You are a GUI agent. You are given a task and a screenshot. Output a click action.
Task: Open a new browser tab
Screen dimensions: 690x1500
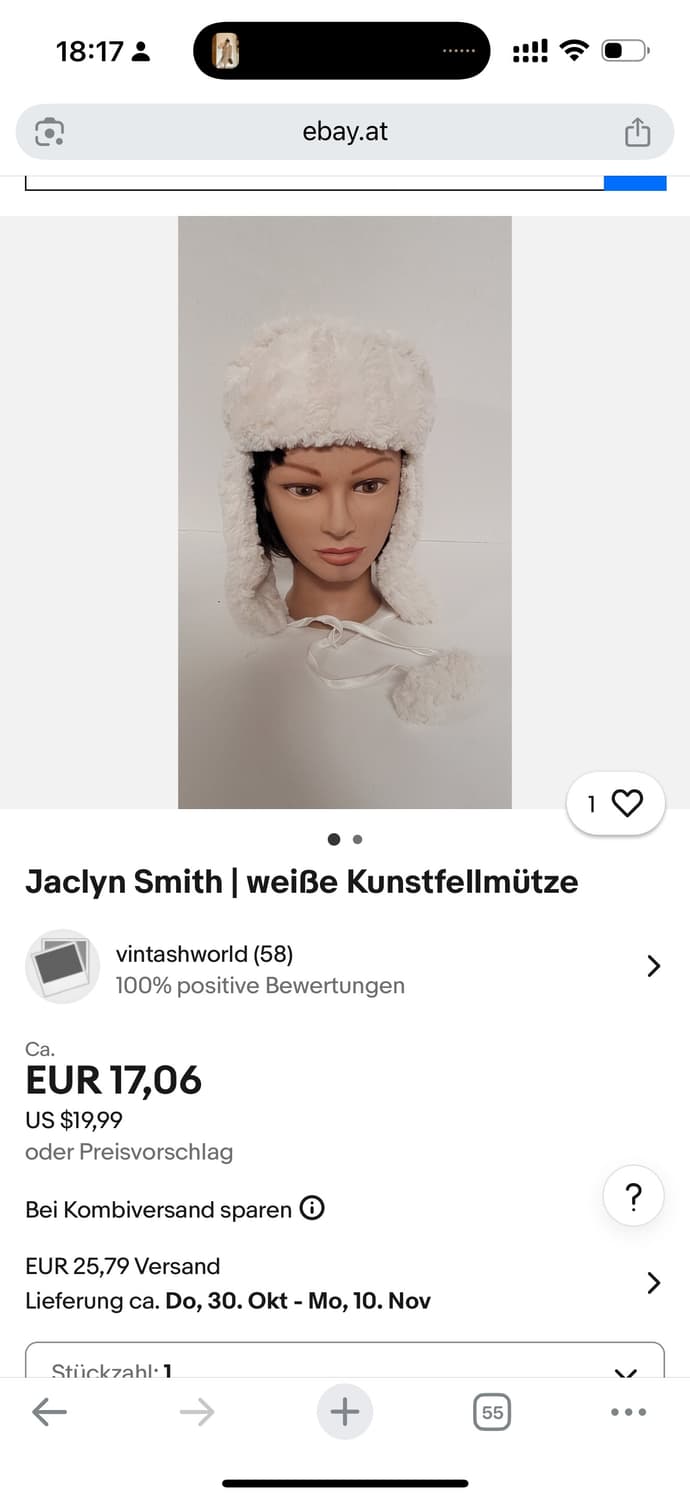345,1412
